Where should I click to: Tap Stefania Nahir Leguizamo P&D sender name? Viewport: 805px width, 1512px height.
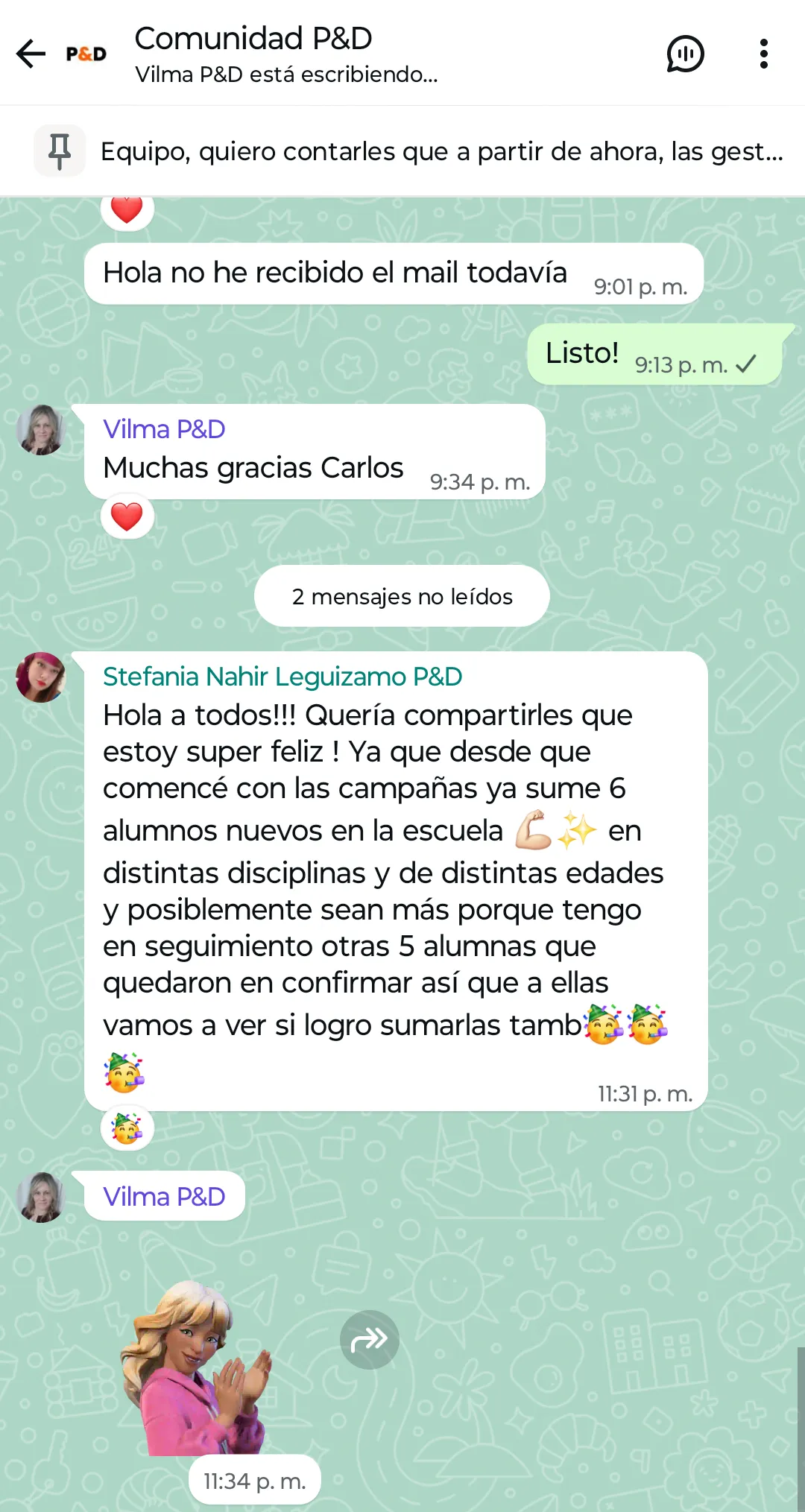[x=282, y=677]
